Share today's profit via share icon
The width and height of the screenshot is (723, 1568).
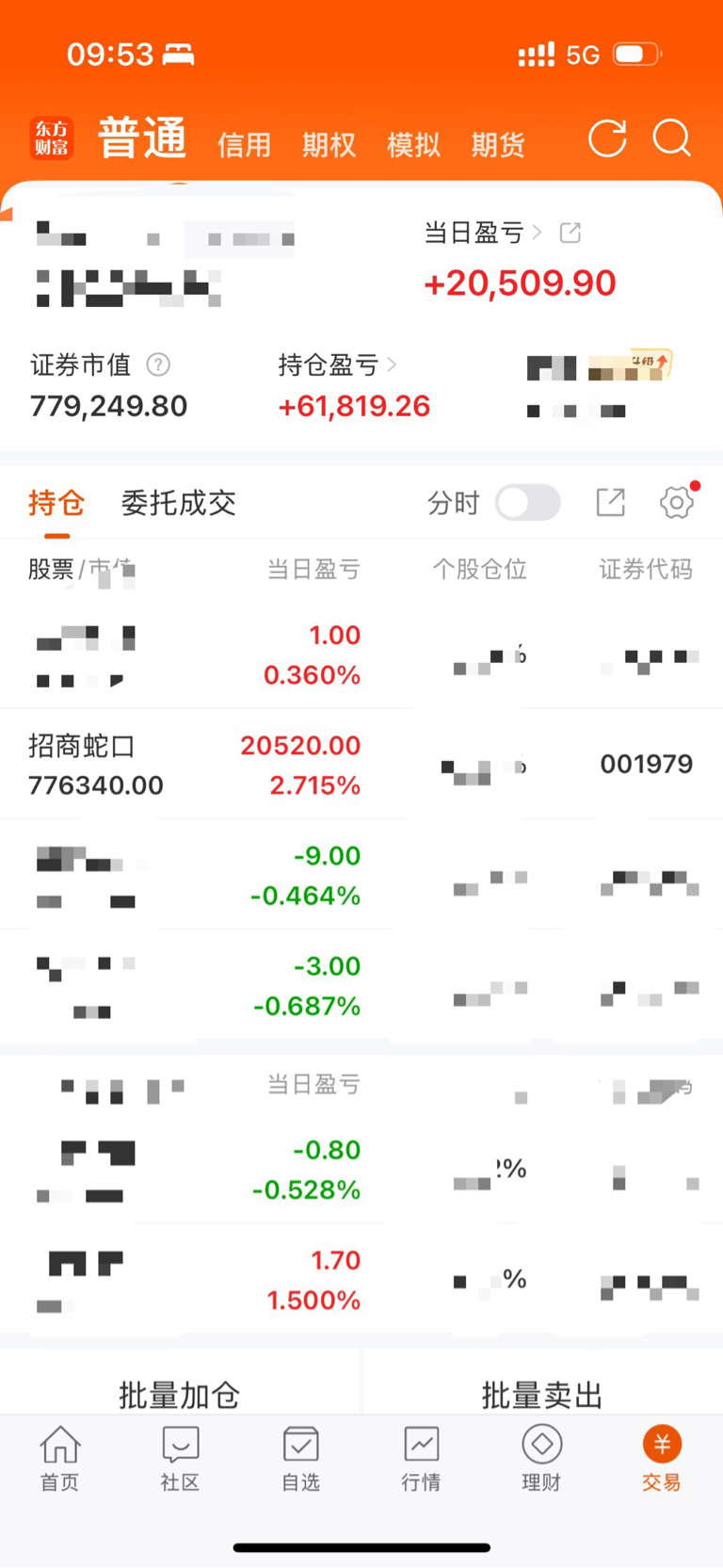click(x=570, y=233)
